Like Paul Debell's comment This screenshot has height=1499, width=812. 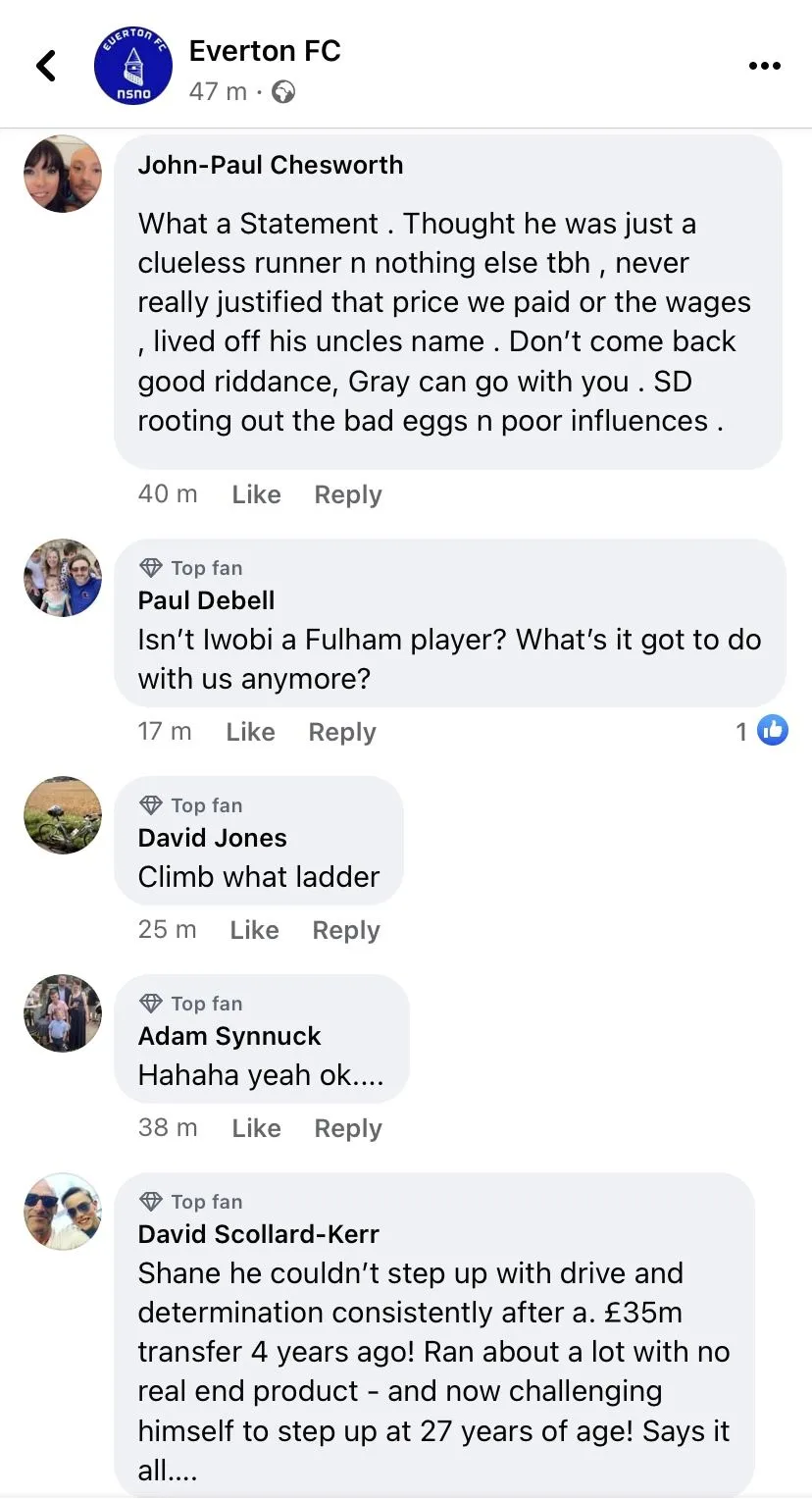pyautogui.click(x=250, y=733)
